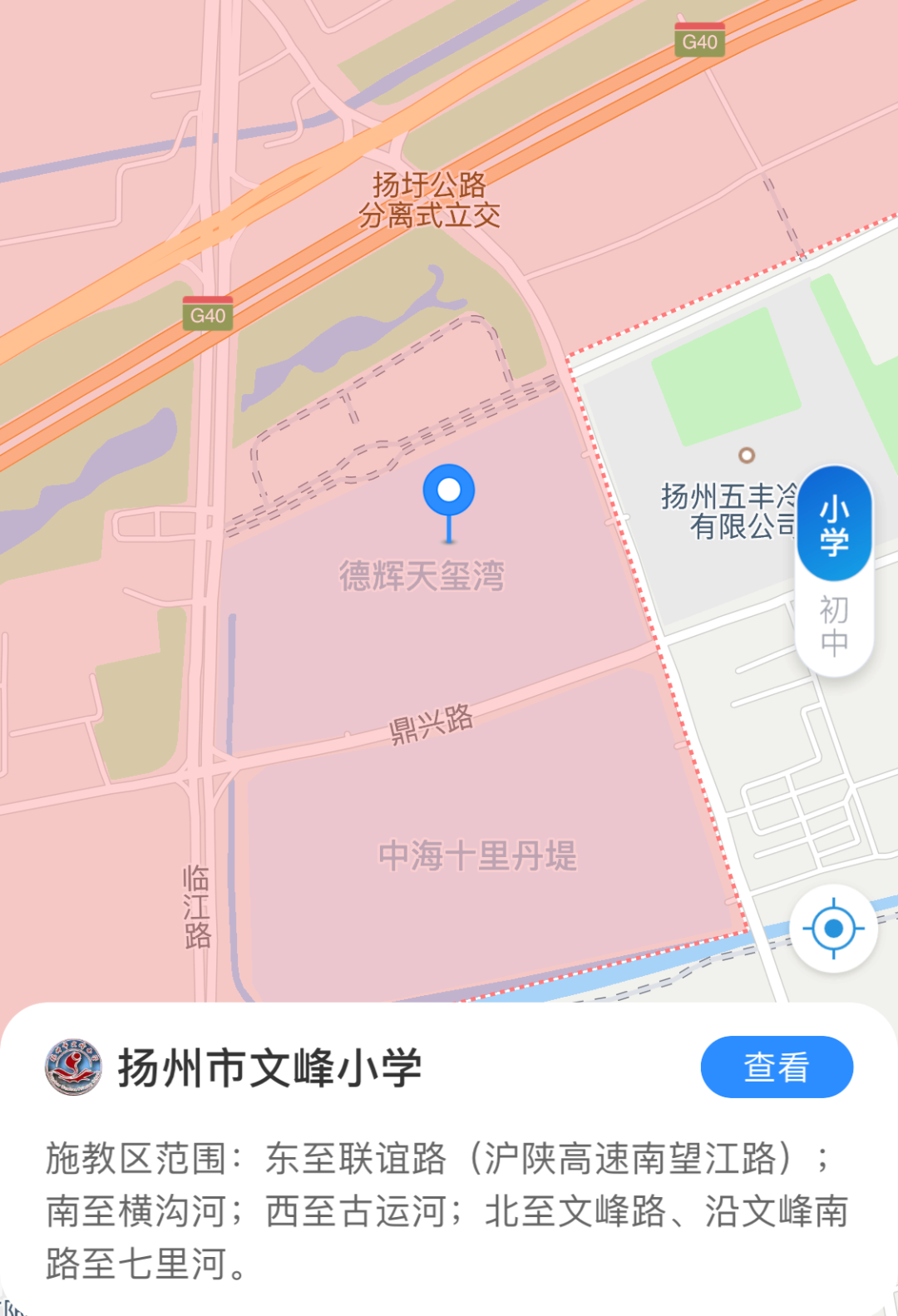Tap the 查看 button for 扬州市文峰小学
Screen dimensions: 898x1316
tap(777, 1067)
